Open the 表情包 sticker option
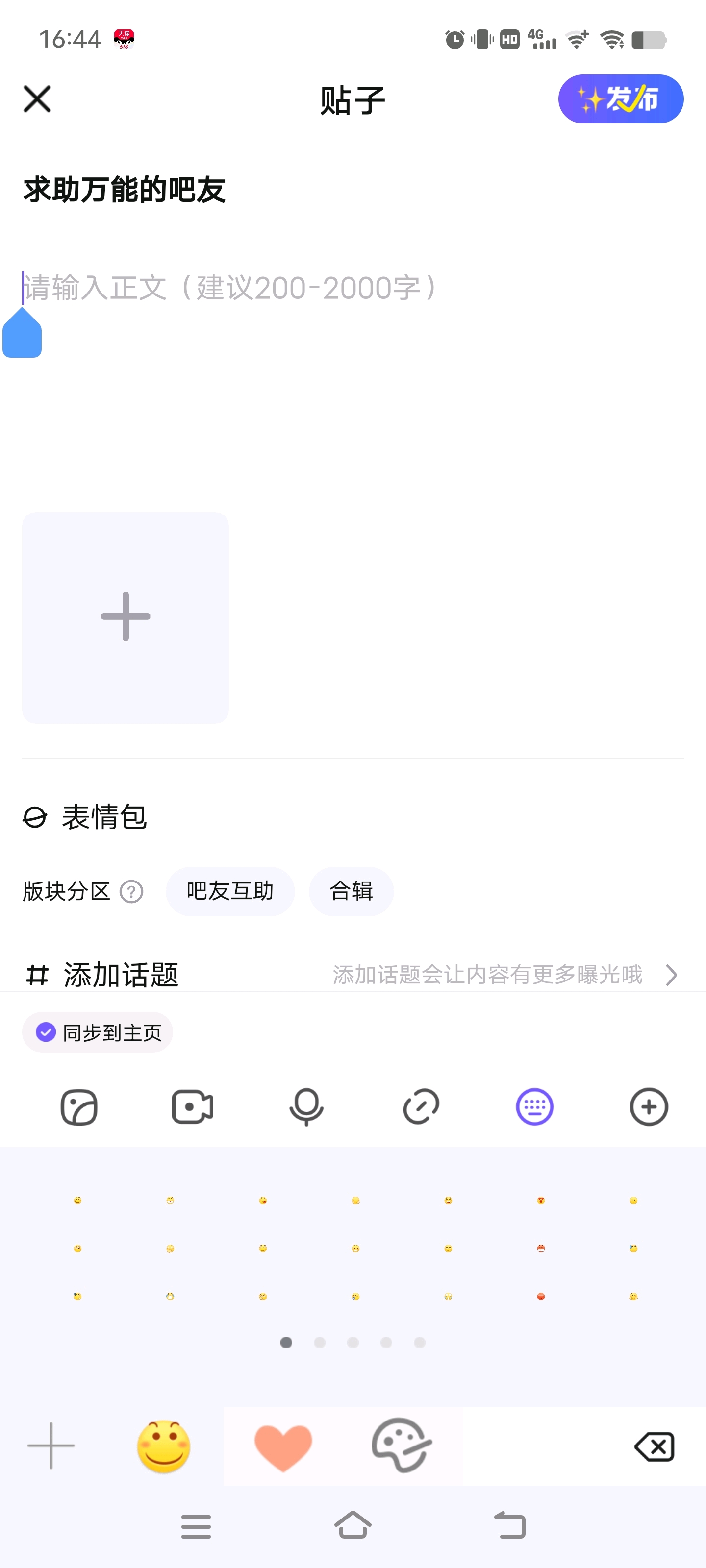 pyautogui.click(x=85, y=817)
